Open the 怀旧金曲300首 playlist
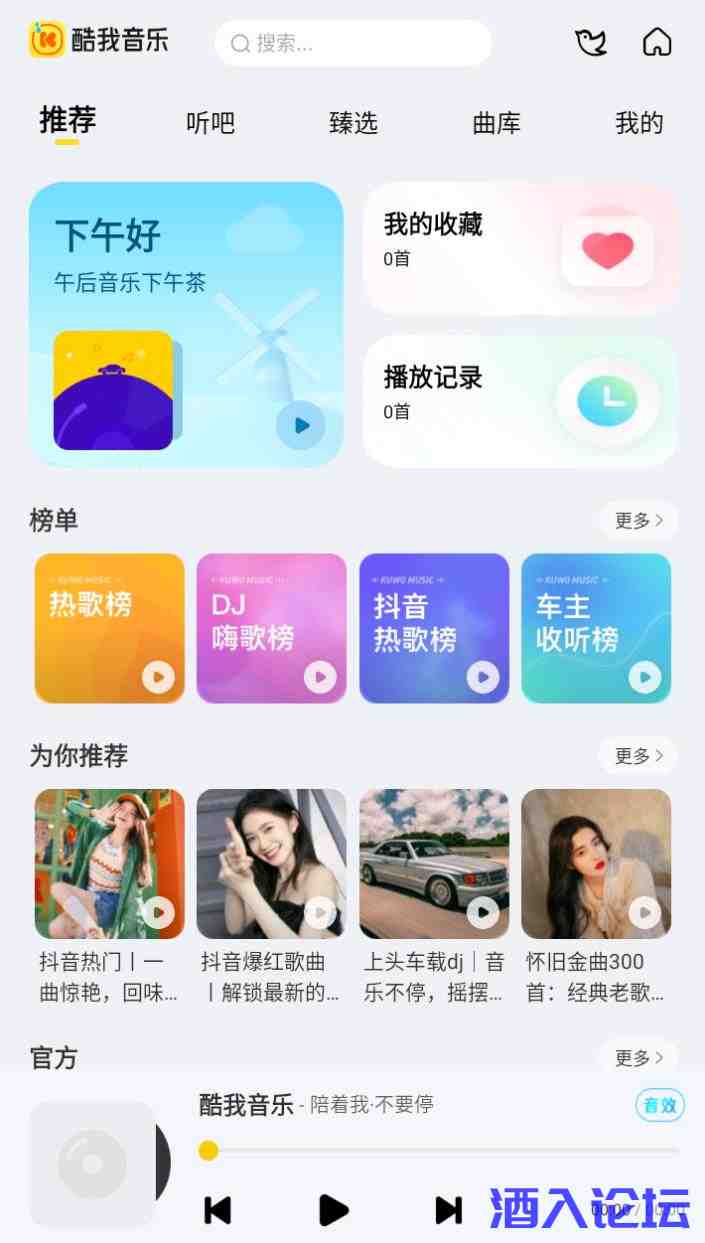This screenshot has width=705, height=1243. pos(596,864)
